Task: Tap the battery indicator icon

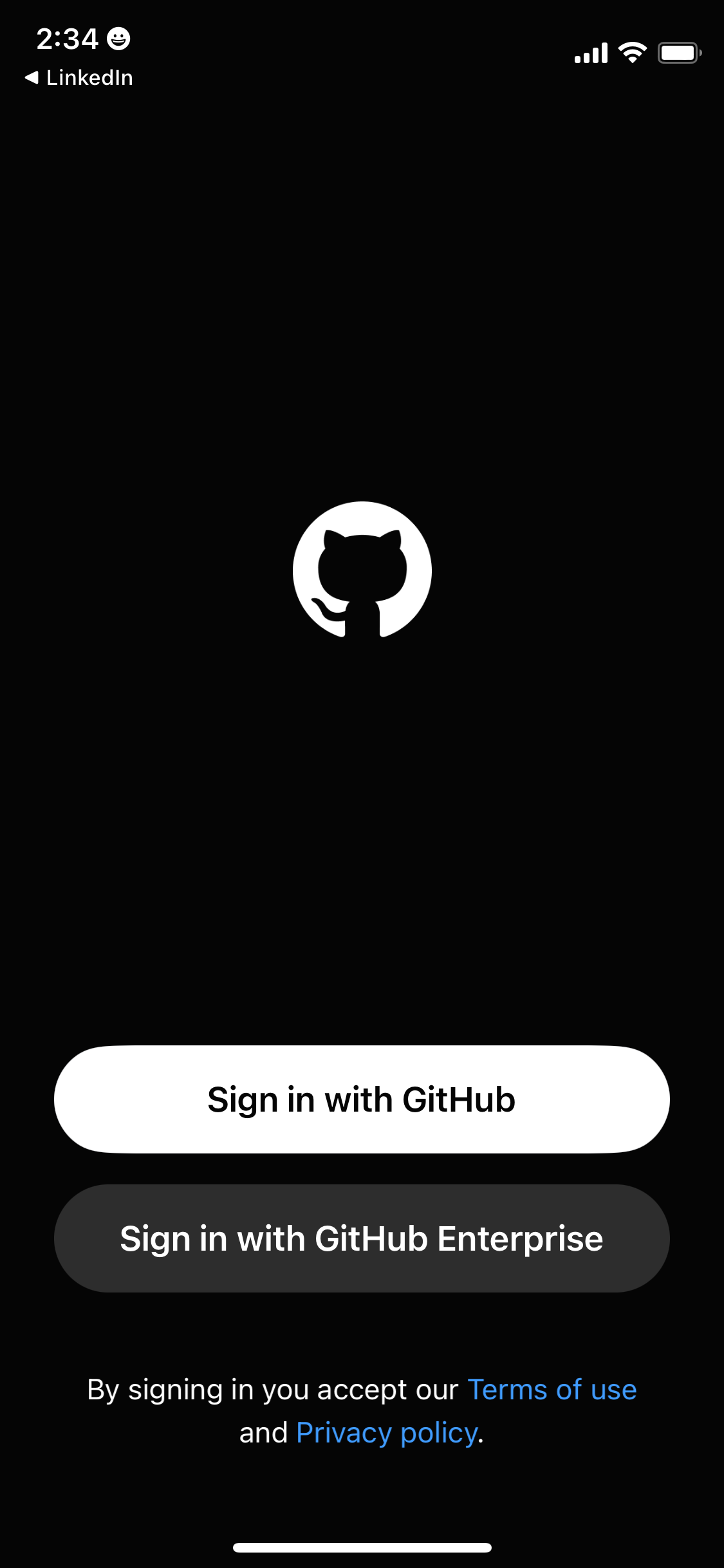Action: (x=678, y=53)
